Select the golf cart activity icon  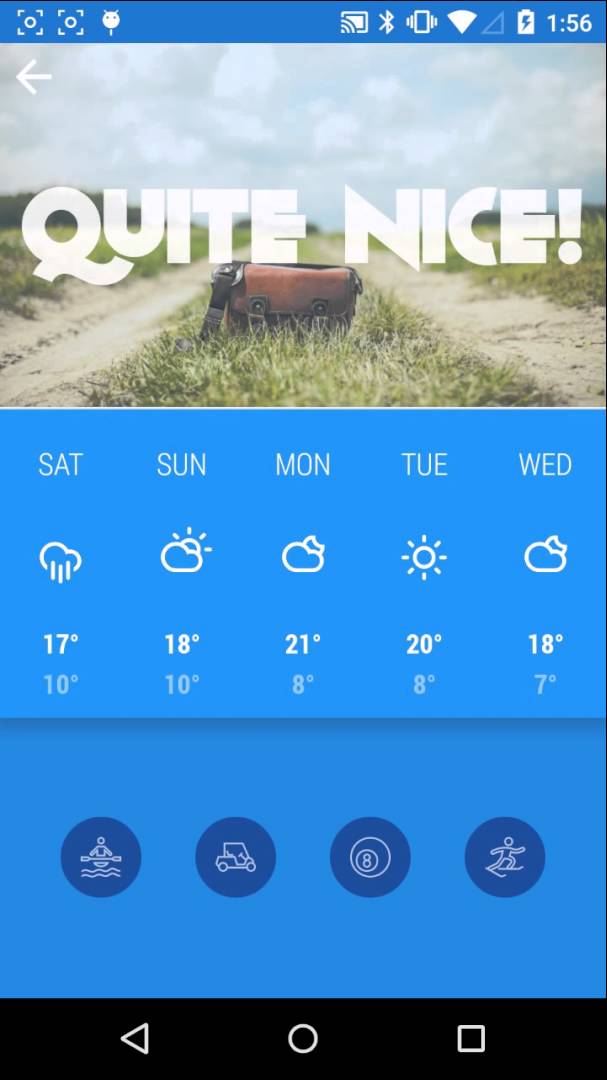coord(235,857)
